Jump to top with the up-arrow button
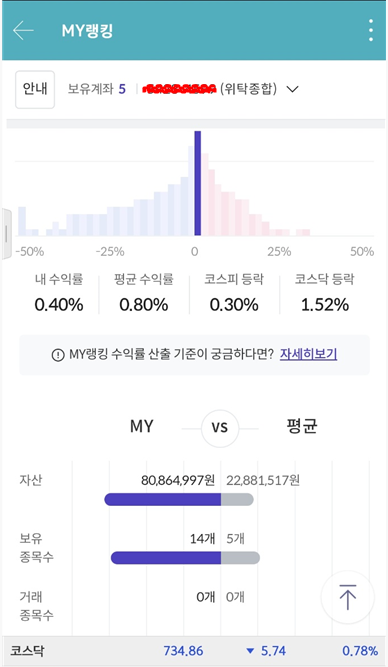 point(348,597)
